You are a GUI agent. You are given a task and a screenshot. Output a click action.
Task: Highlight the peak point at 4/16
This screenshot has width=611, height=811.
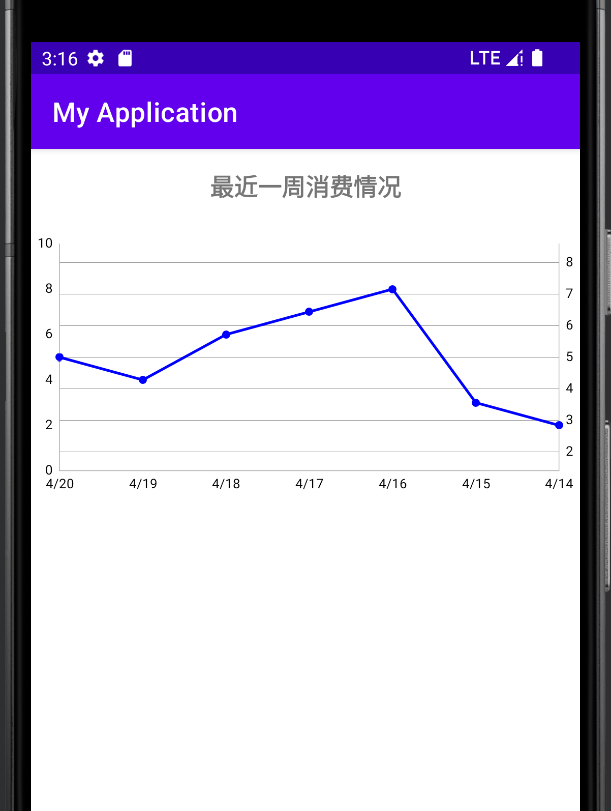392,289
